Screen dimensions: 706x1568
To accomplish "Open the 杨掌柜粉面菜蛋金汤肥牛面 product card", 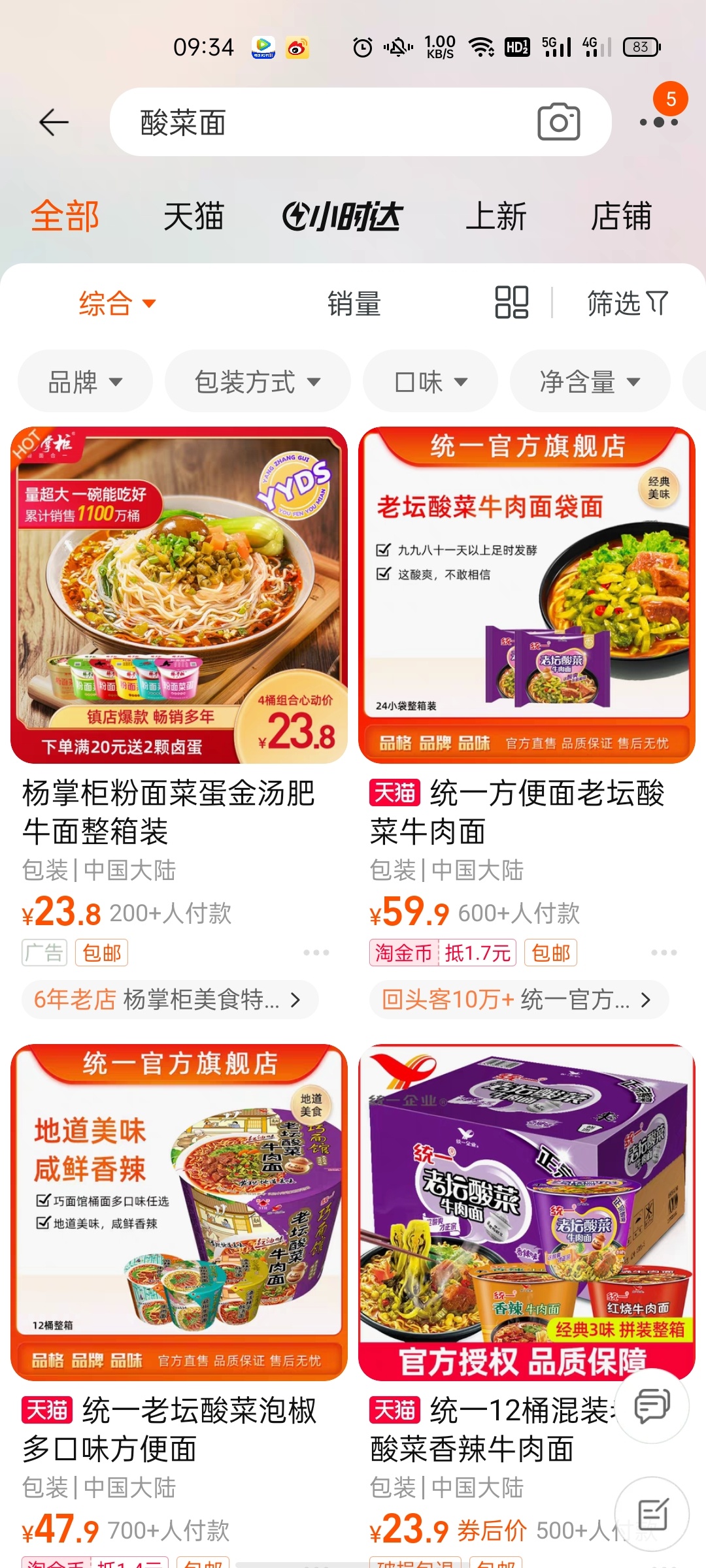I will point(178,595).
